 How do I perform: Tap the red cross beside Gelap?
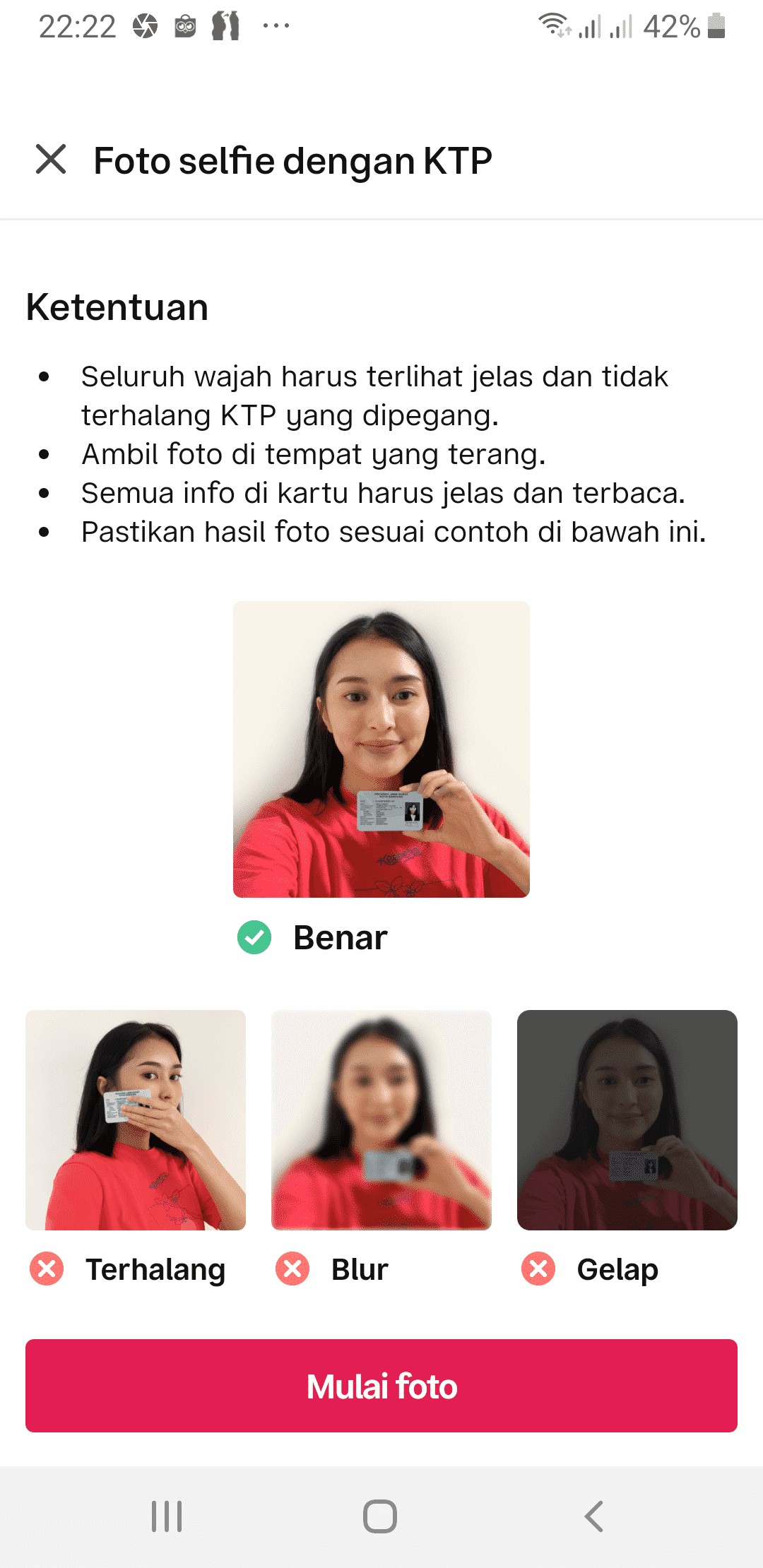pos(538,1268)
